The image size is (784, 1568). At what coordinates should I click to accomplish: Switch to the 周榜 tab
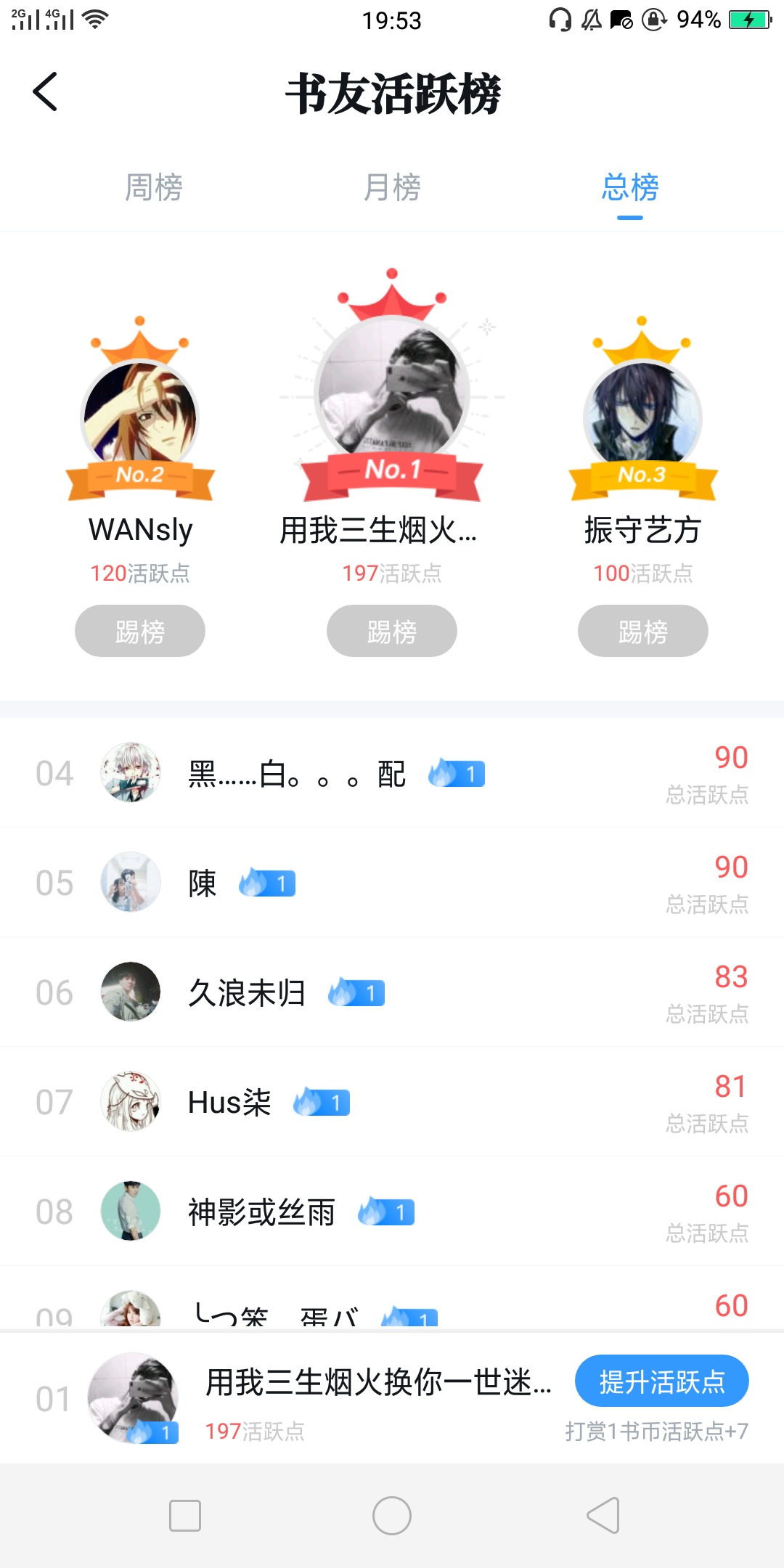coord(154,187)
